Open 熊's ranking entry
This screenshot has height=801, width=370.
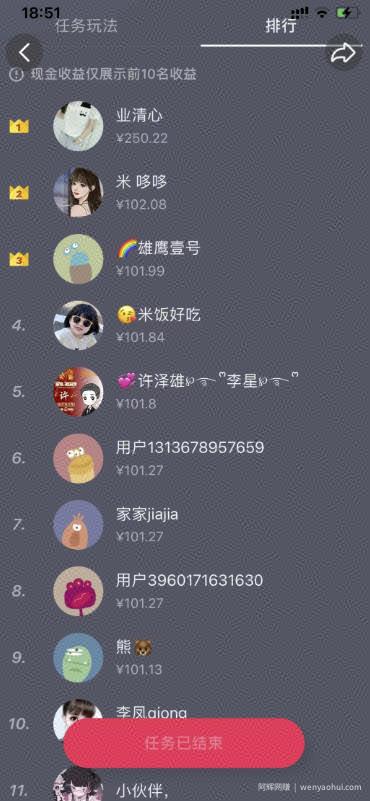(185, 657)
